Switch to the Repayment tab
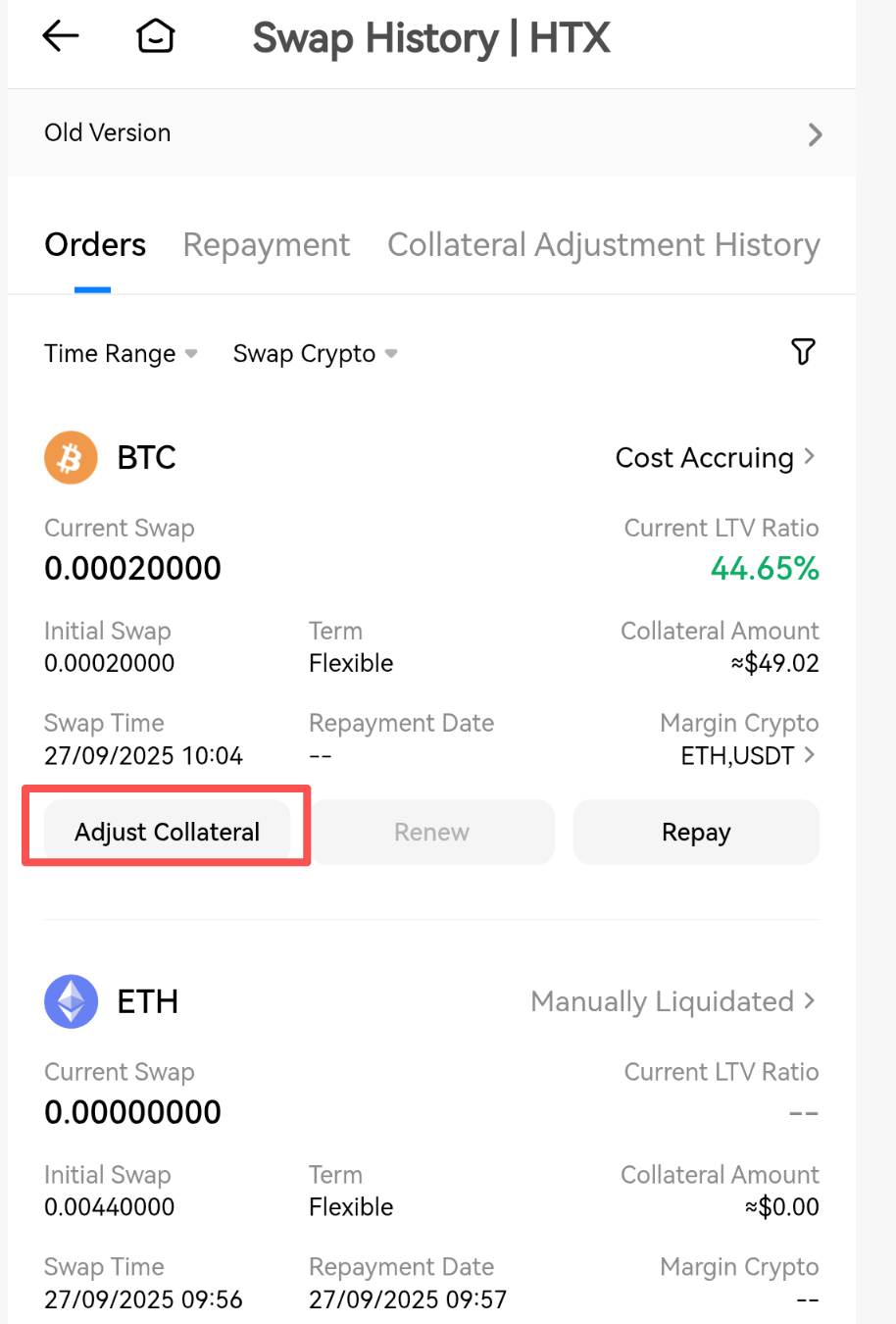896x1324 pixels. click(266, 245)
